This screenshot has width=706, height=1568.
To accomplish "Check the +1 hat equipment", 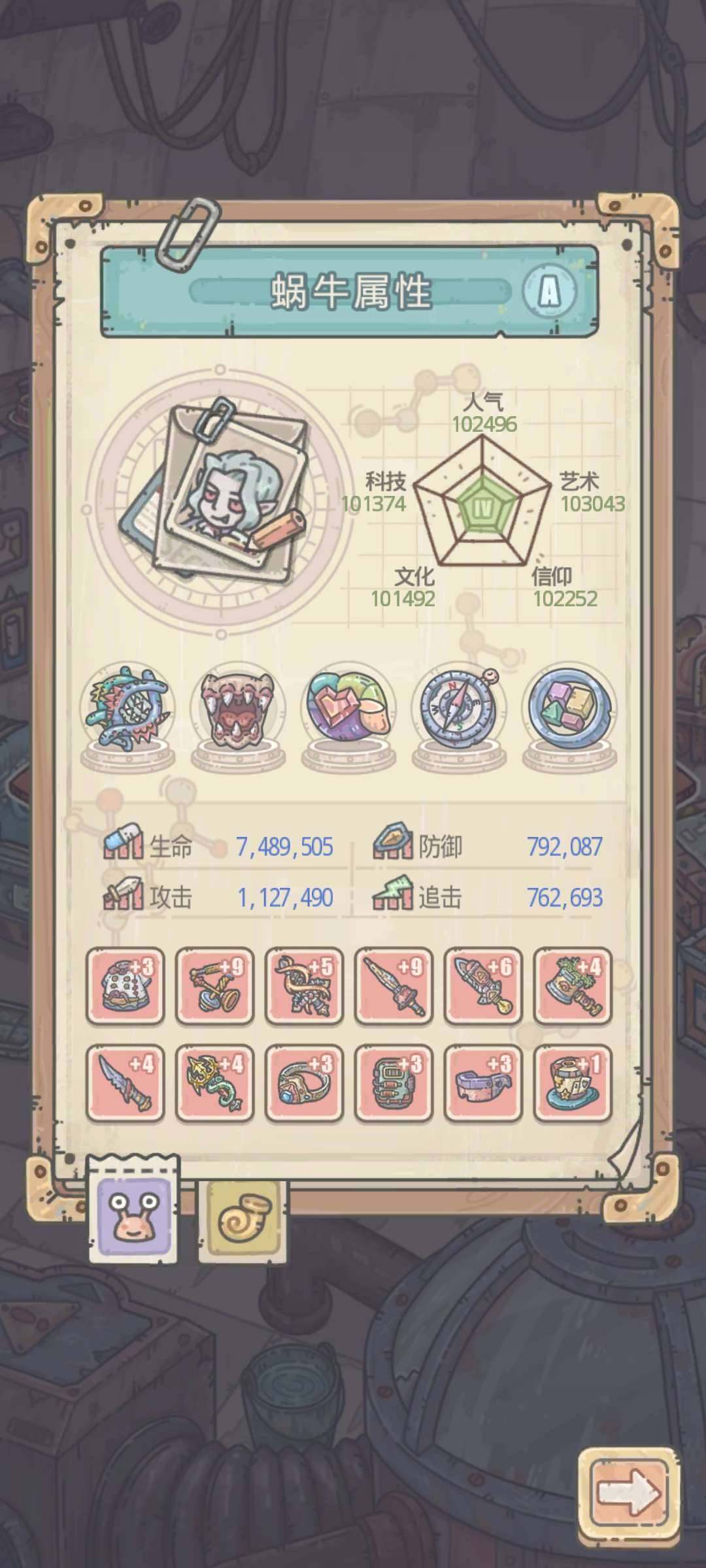I will pyautogui.click(x=573, y=1084).
